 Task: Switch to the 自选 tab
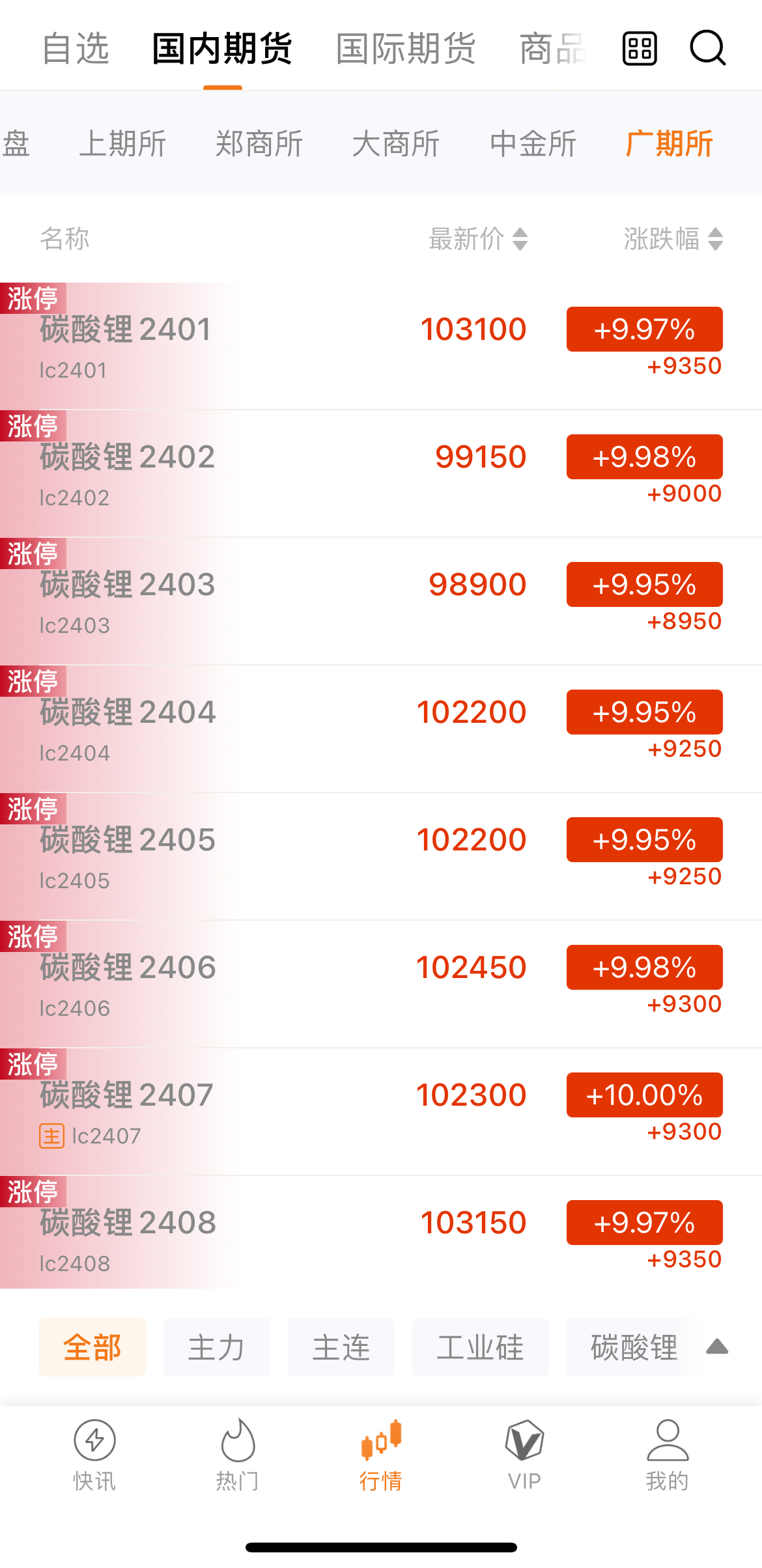pyautogui.click(x=76, y=49)
